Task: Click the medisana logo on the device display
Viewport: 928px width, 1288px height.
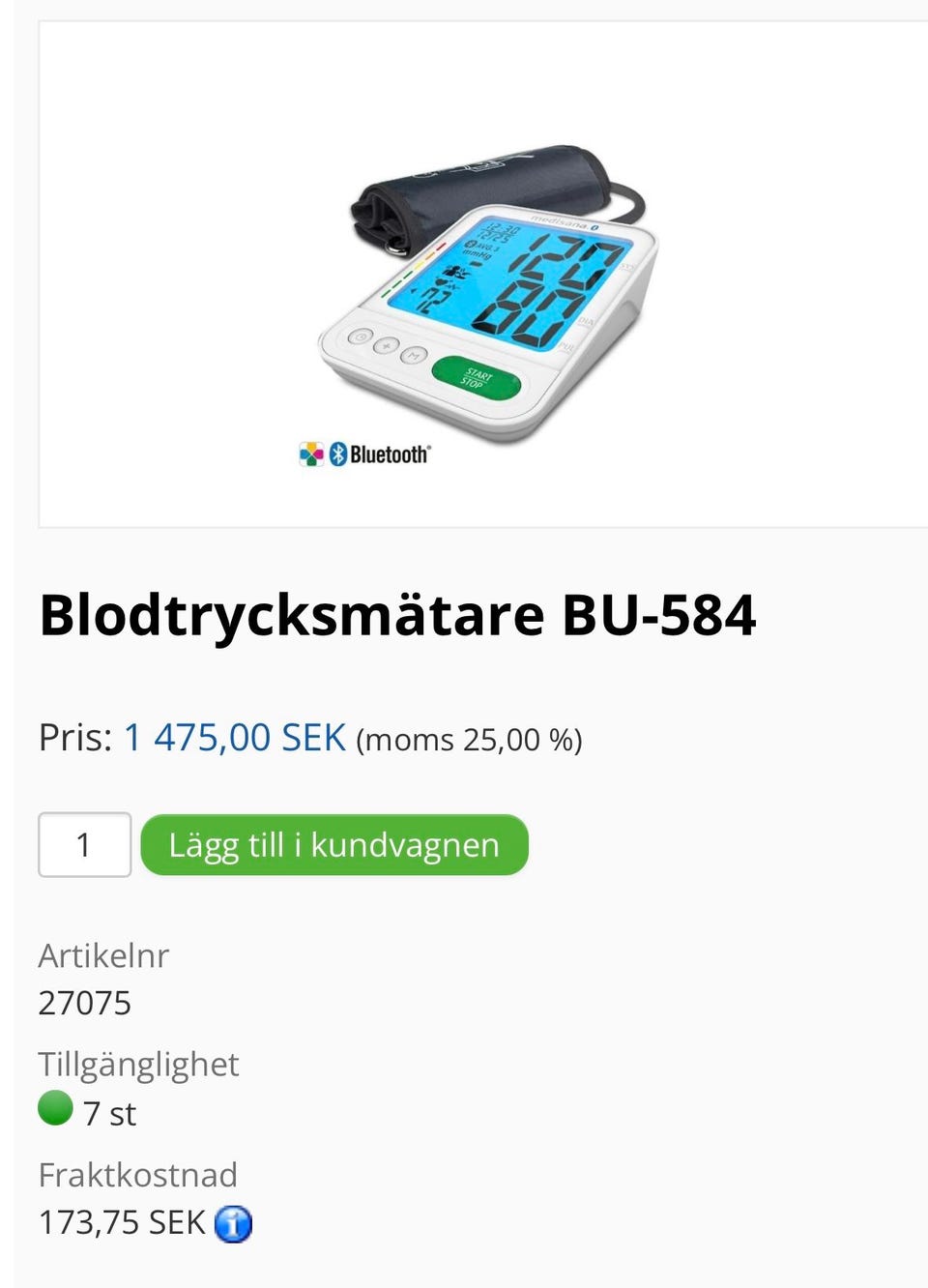Action: (561, 221)
